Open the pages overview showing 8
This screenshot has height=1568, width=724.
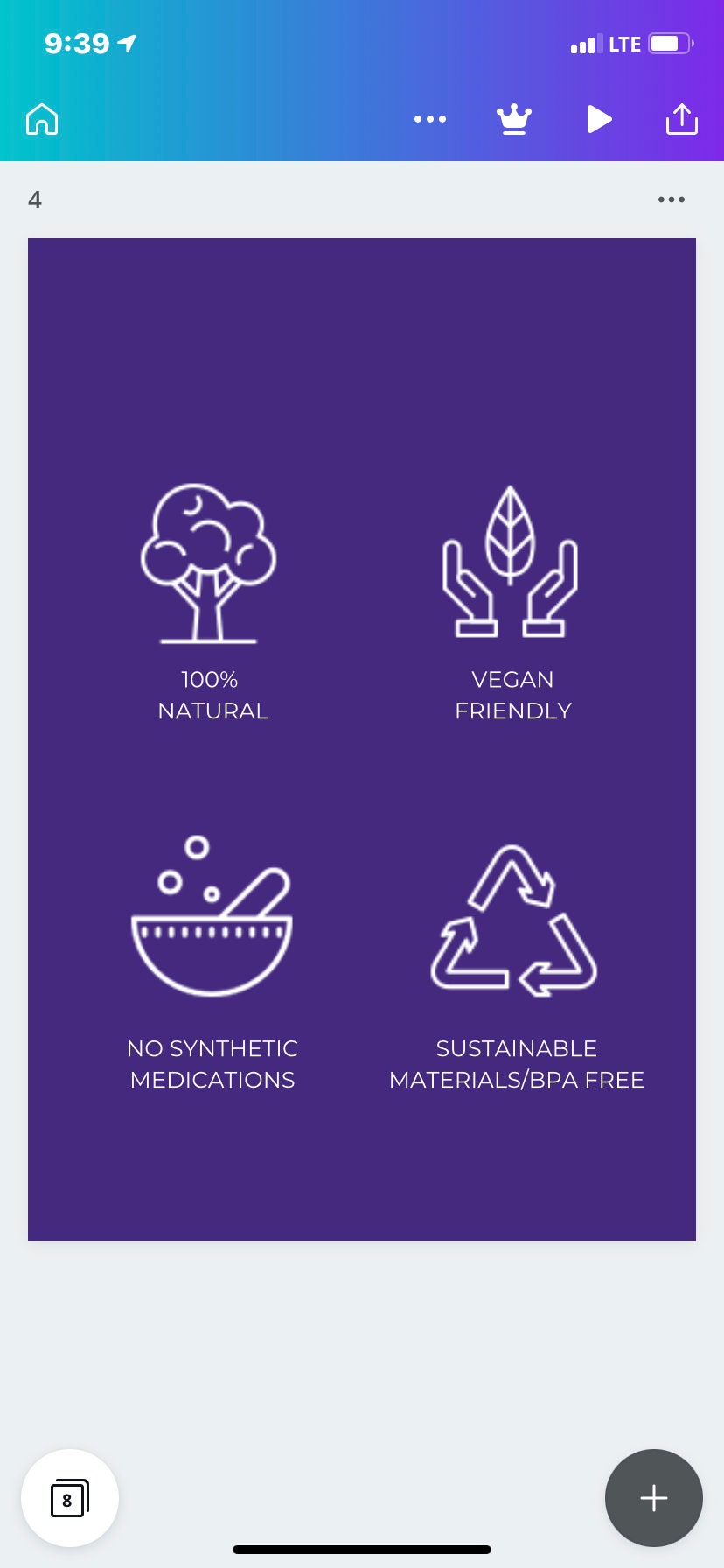pos(70,1498)
